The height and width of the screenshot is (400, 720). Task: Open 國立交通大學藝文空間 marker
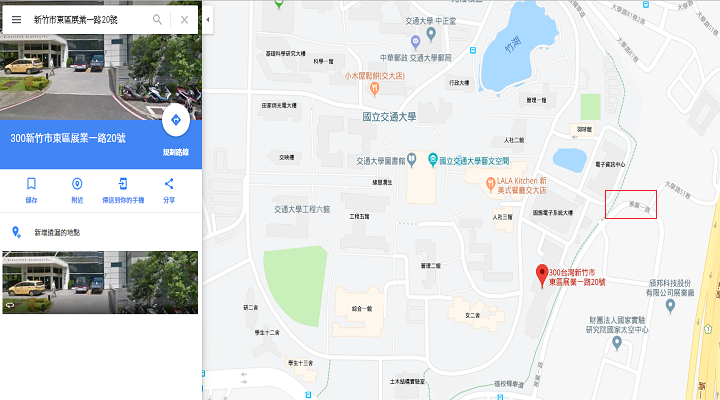(433, 160)
